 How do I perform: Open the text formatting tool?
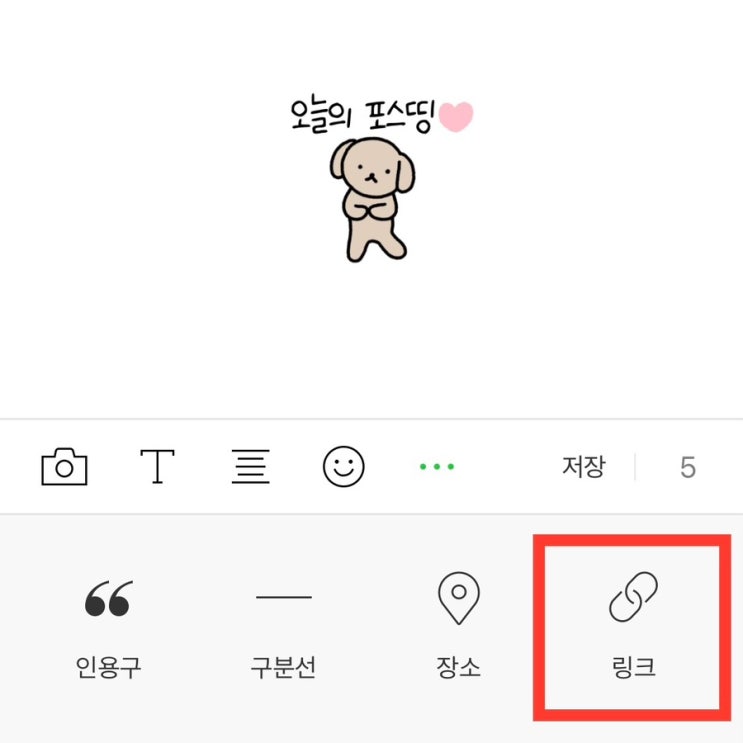click(157, 467)
